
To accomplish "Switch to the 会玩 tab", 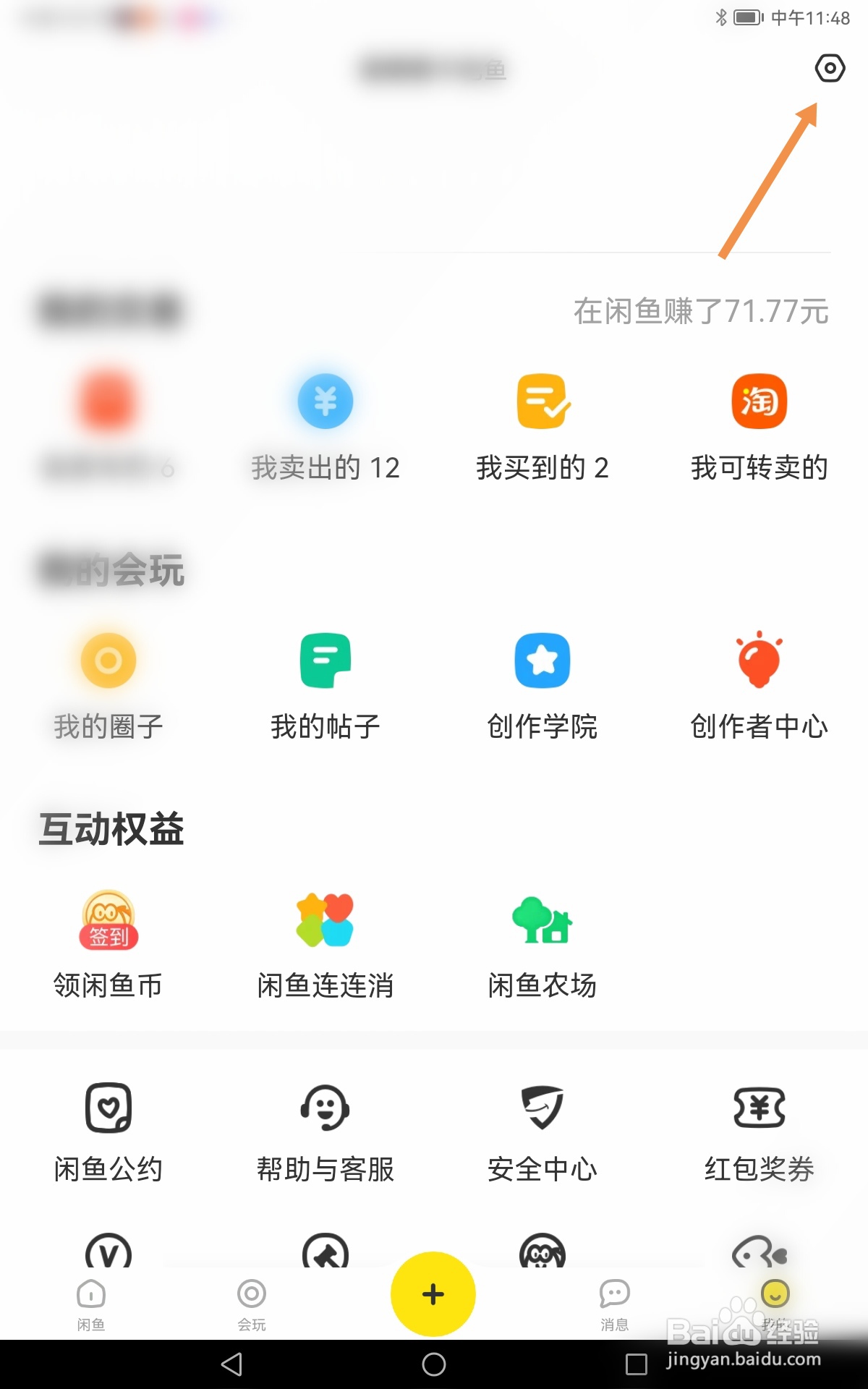I will pyautogui.click(x=252, y=1304).
